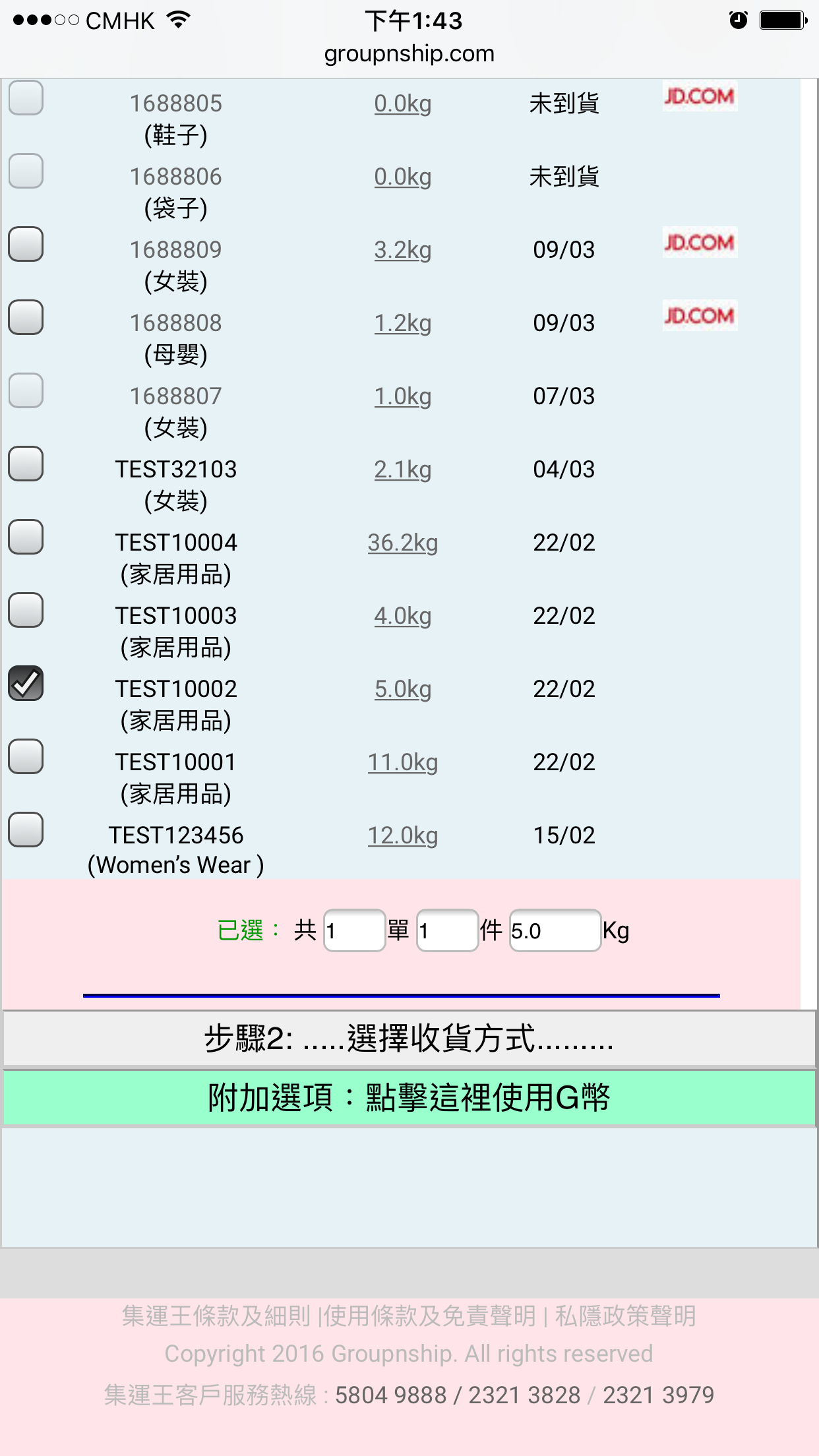Open 私隱政策聲明 link
Screen dimensions: 819x1456
pos(625,1316)
